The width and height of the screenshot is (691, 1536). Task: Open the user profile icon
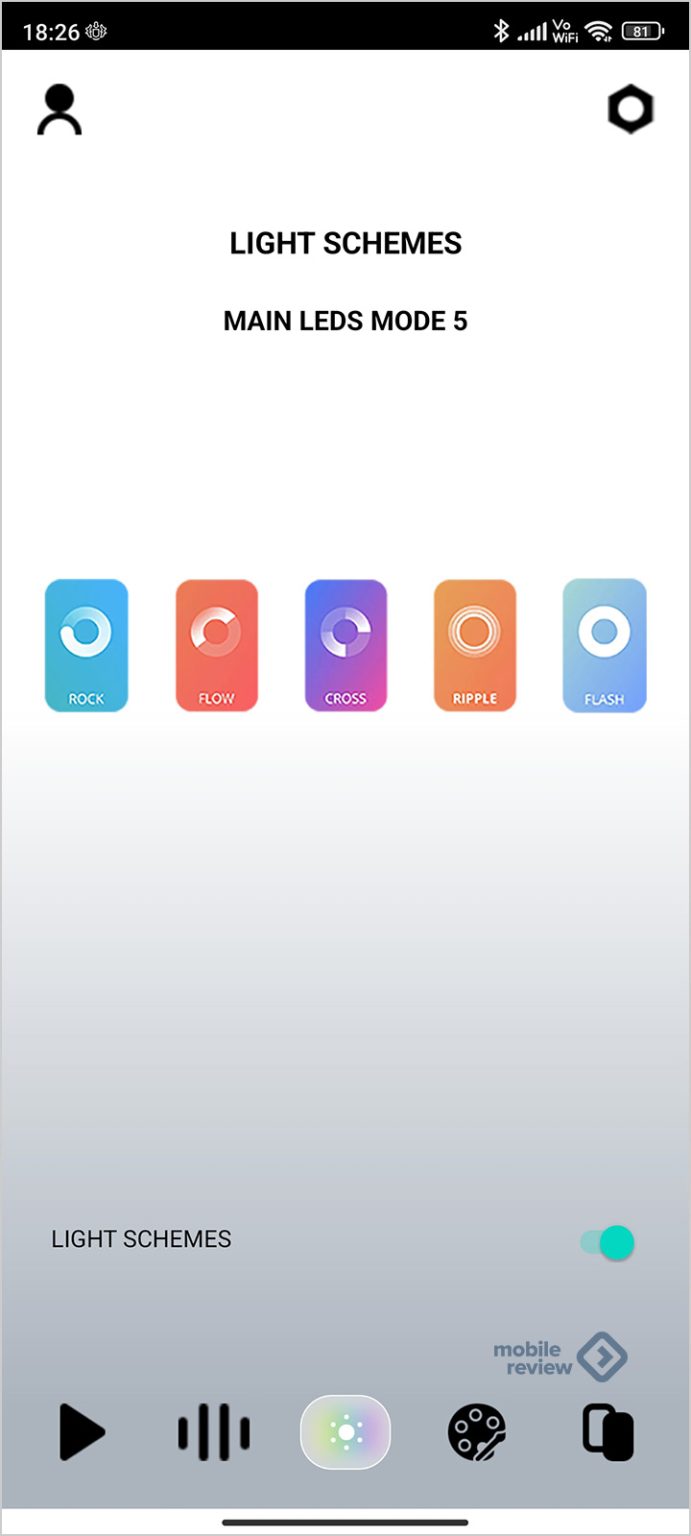60,110
